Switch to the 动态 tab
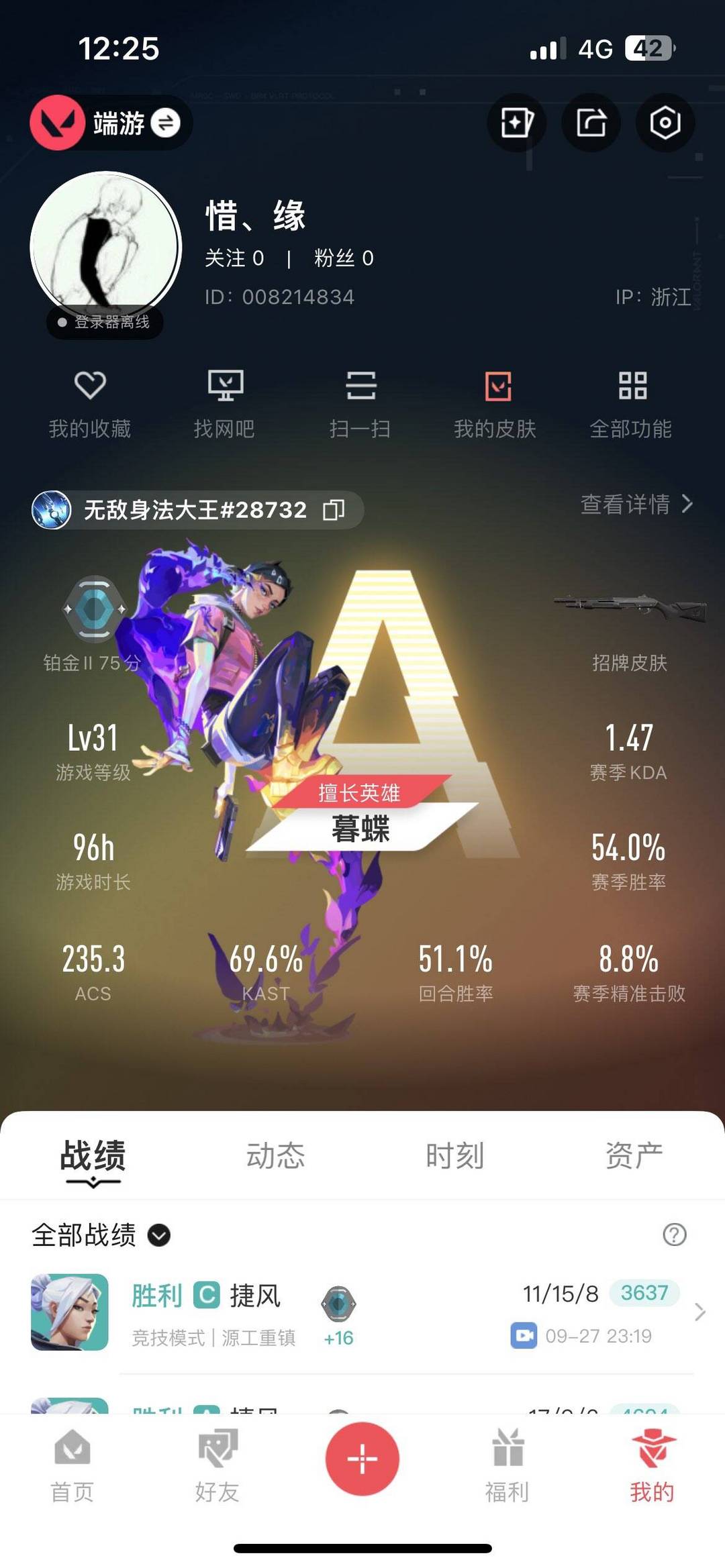This screenshot has height=1568, width=725. point(275,1155)
